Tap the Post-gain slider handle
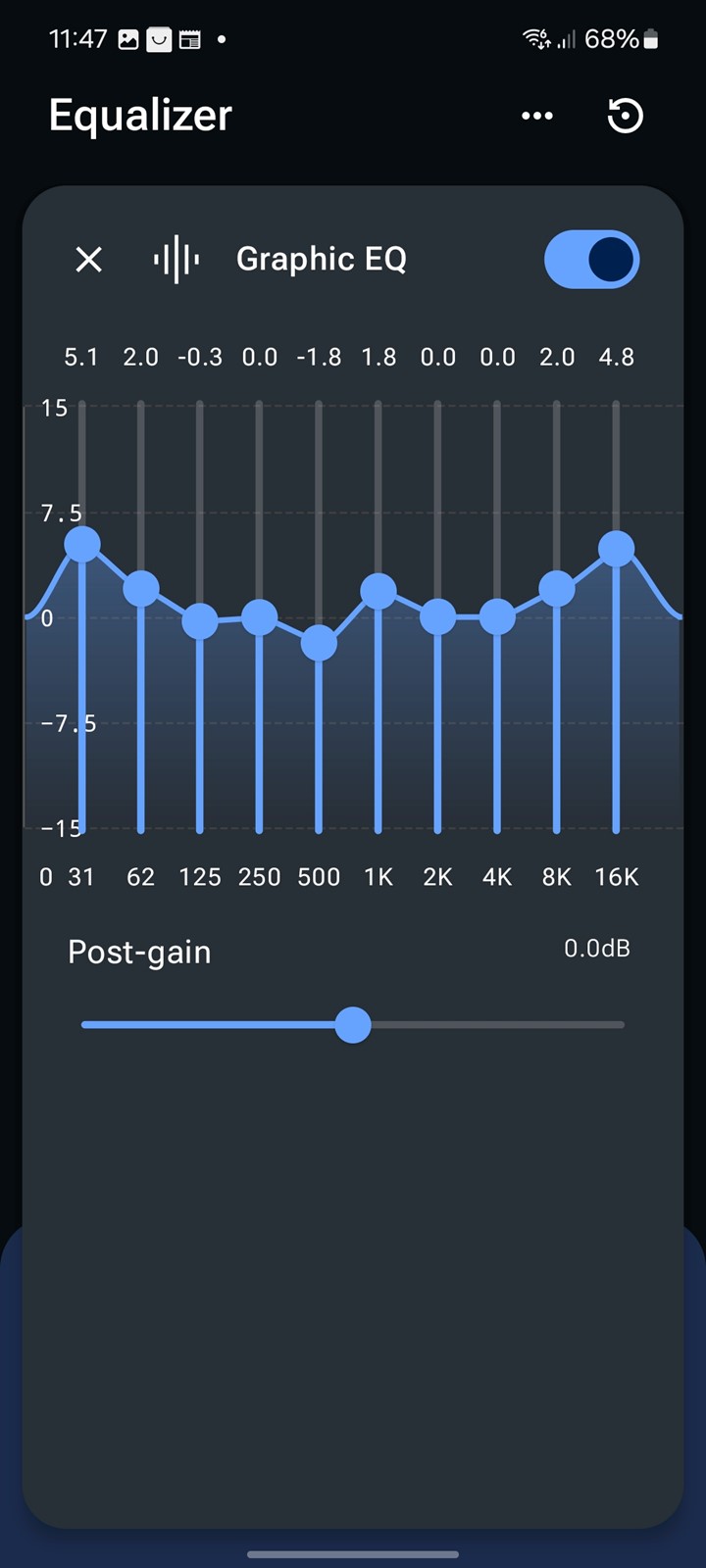Screen dimensions: 706x1568 click(x=353, y=1025)
